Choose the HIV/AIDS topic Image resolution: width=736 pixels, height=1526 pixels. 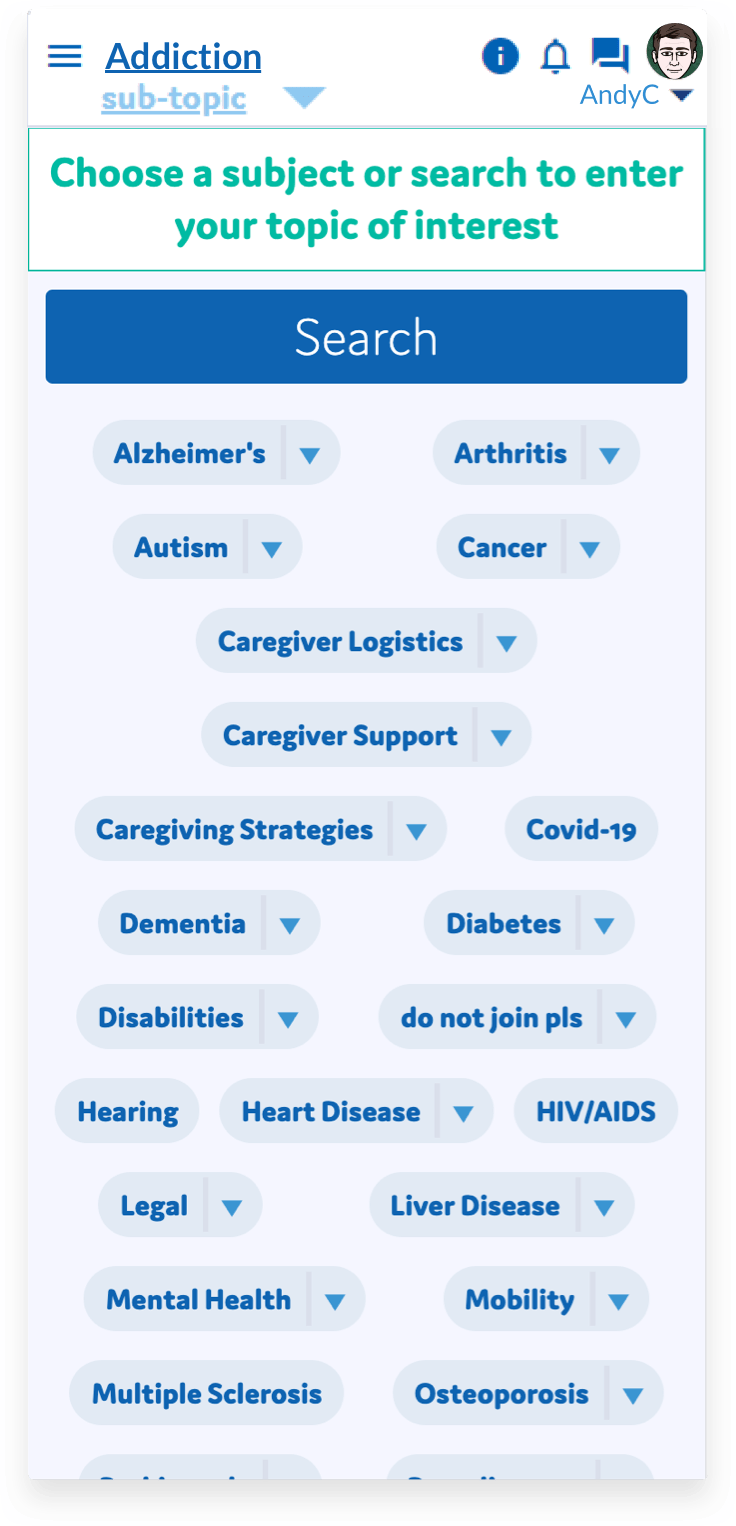[596, 1111]
